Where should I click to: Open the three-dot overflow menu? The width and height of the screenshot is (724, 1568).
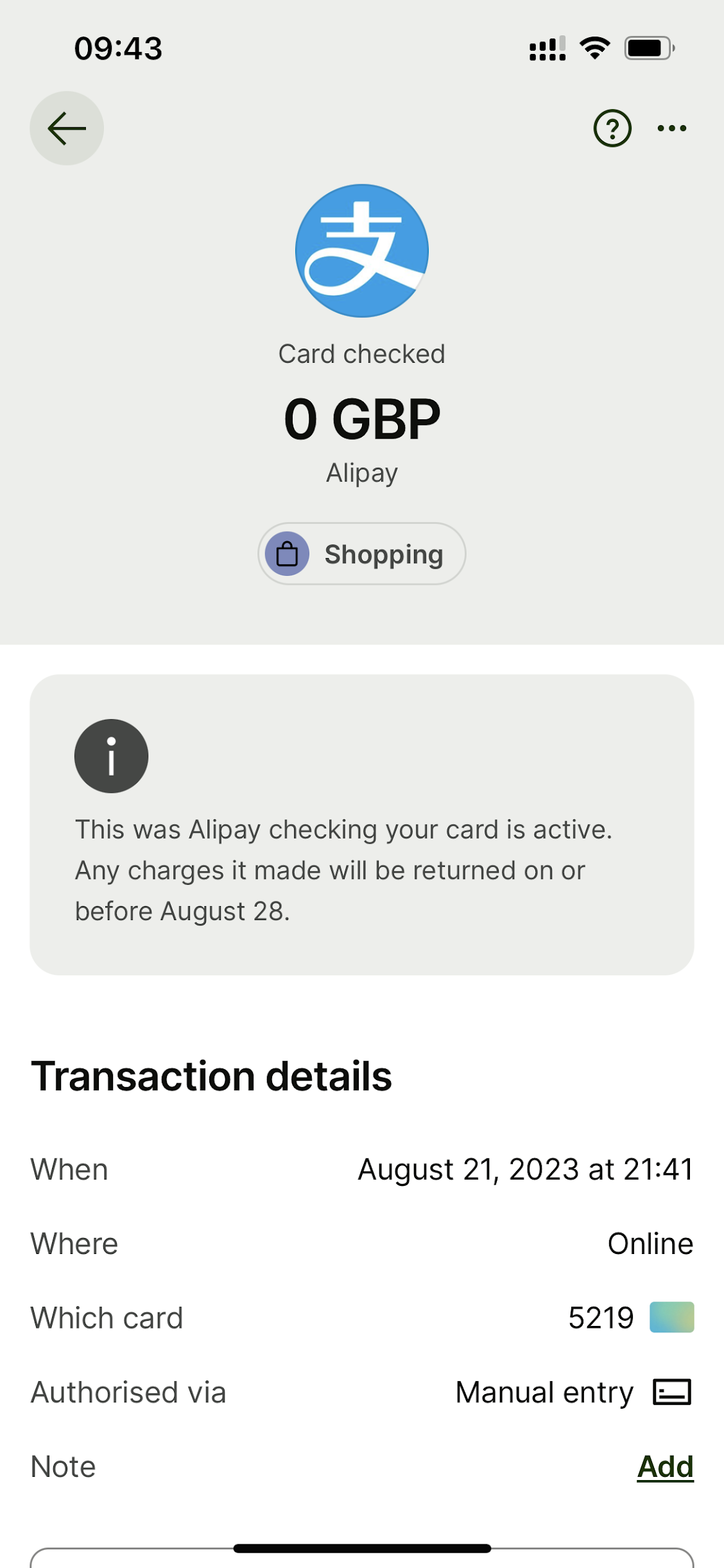(x=671, y=128)
